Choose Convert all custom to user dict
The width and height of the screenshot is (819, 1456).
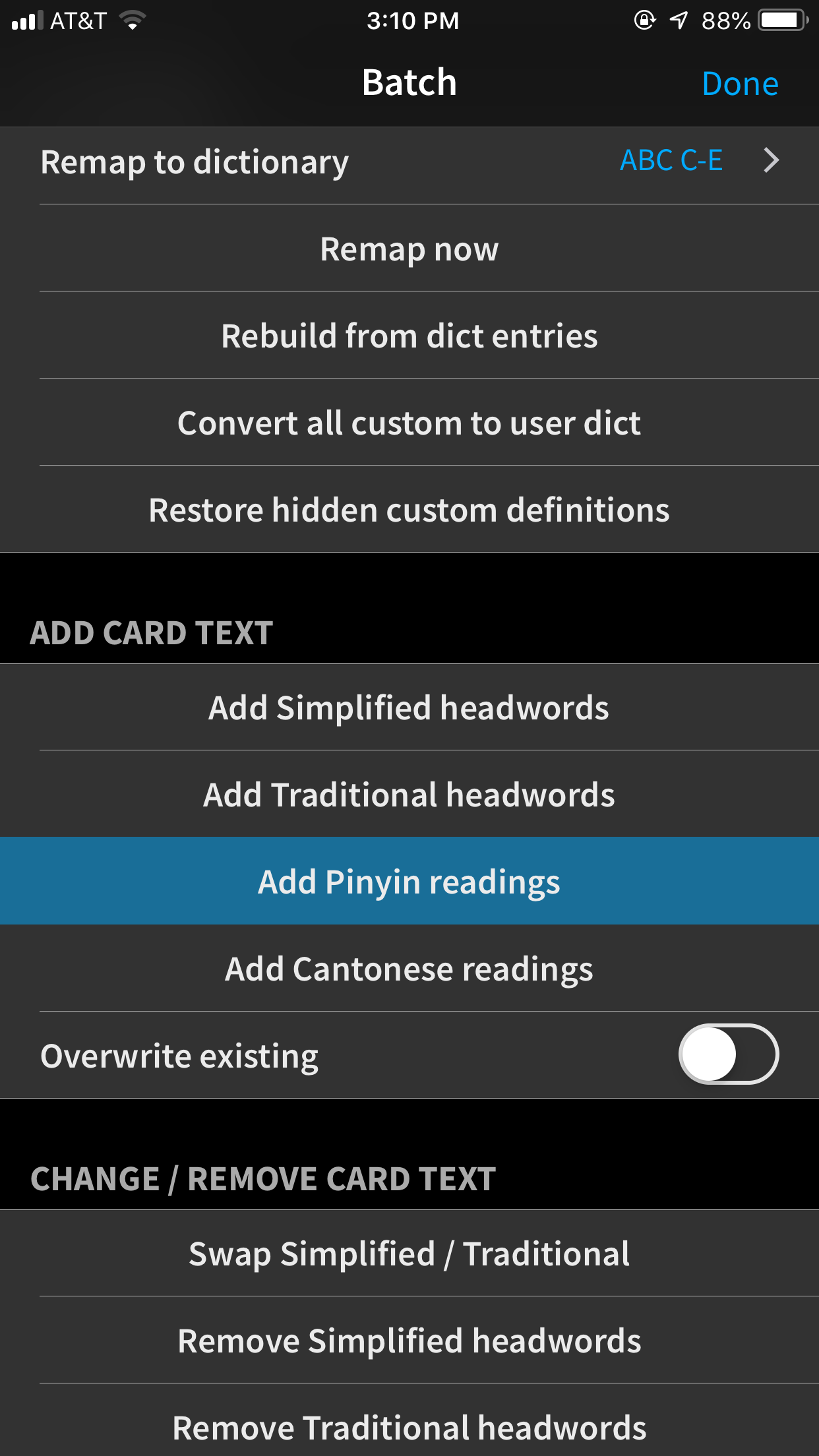[x=409, y=423]
